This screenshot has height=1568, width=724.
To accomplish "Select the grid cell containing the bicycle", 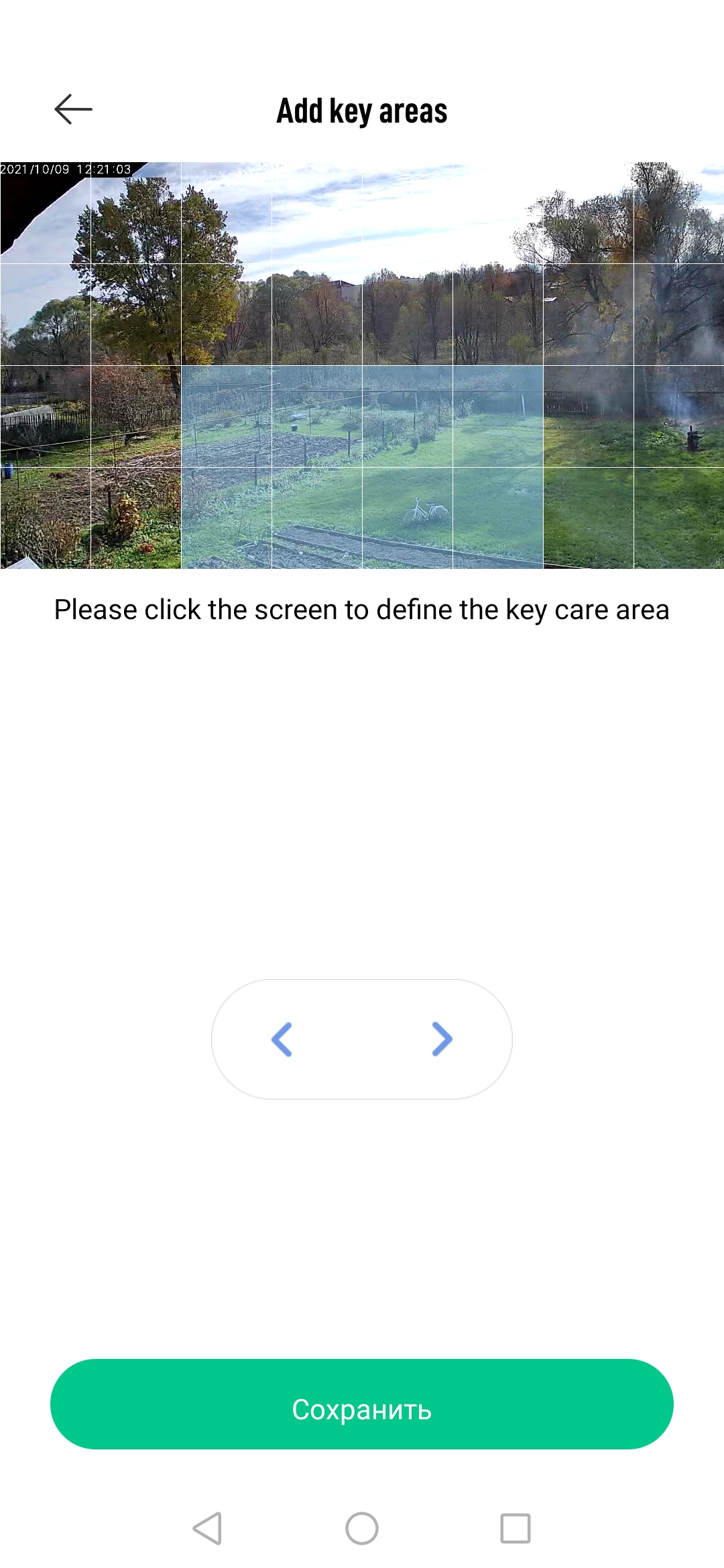I will (x=408, y=517).
